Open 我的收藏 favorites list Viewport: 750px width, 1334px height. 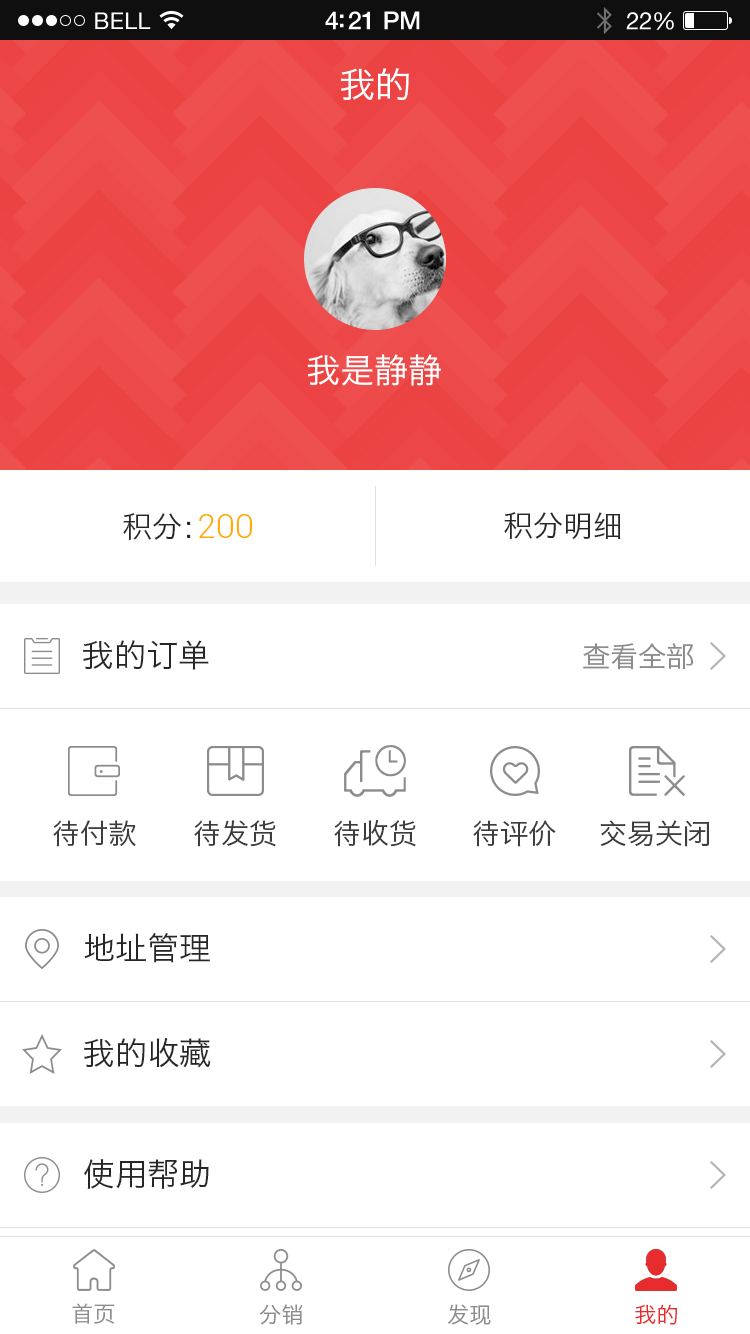click(375, 1054)
